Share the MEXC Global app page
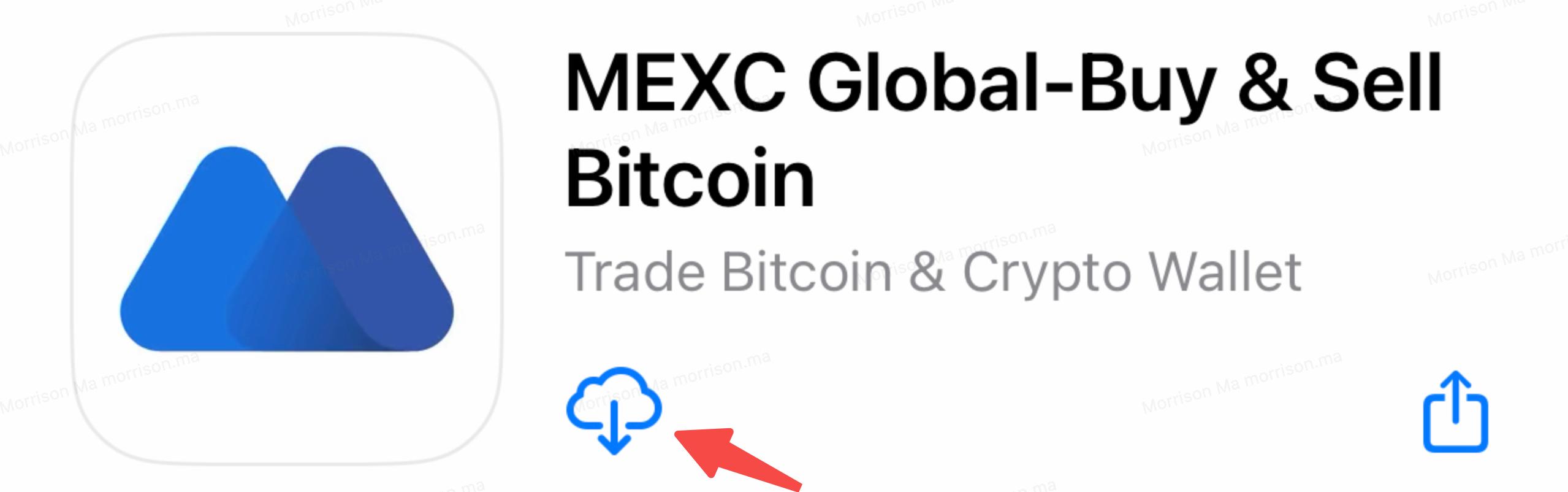 tap(1455, 412)
